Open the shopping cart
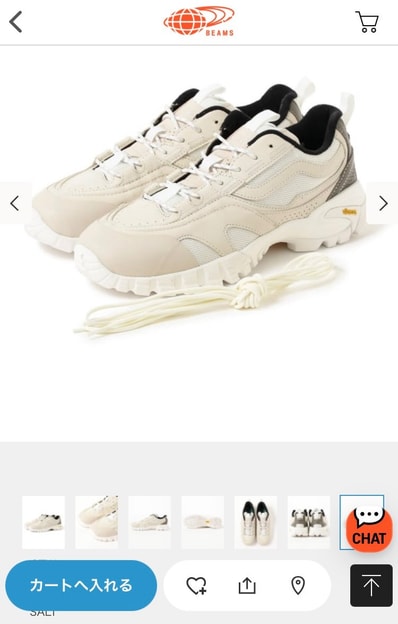 (x=367, y=21)
